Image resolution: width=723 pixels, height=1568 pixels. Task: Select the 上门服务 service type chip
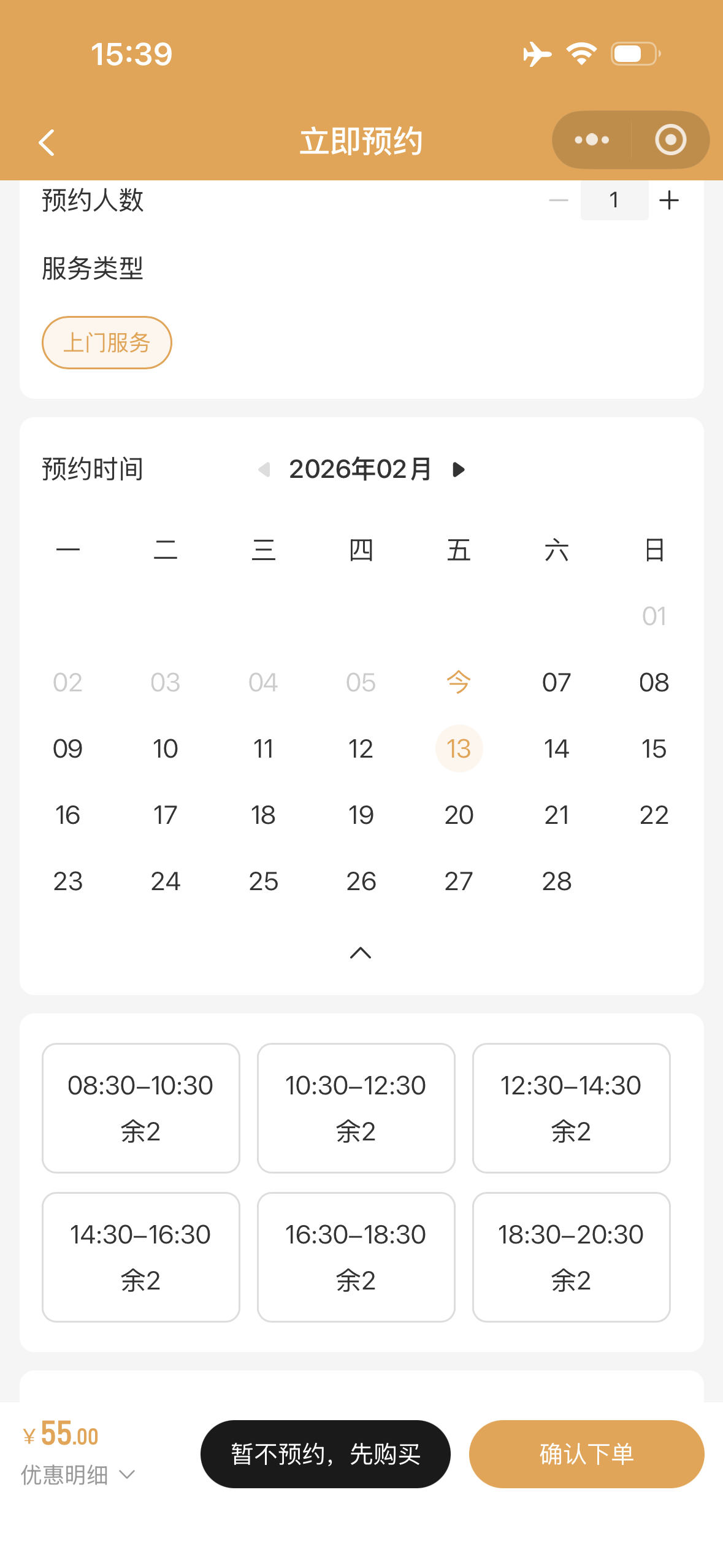107,343
